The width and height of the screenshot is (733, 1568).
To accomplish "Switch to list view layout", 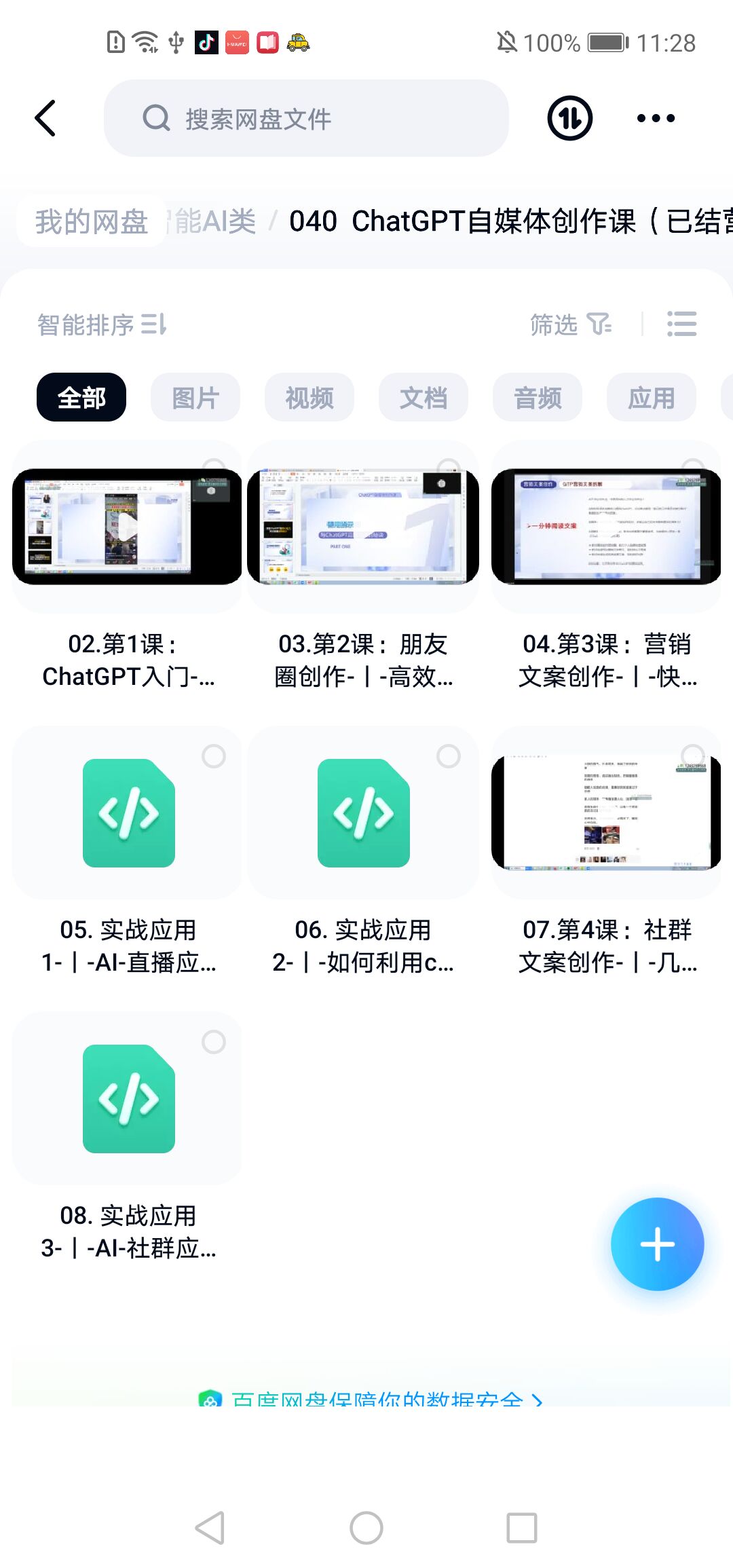I will pos(681,324).
